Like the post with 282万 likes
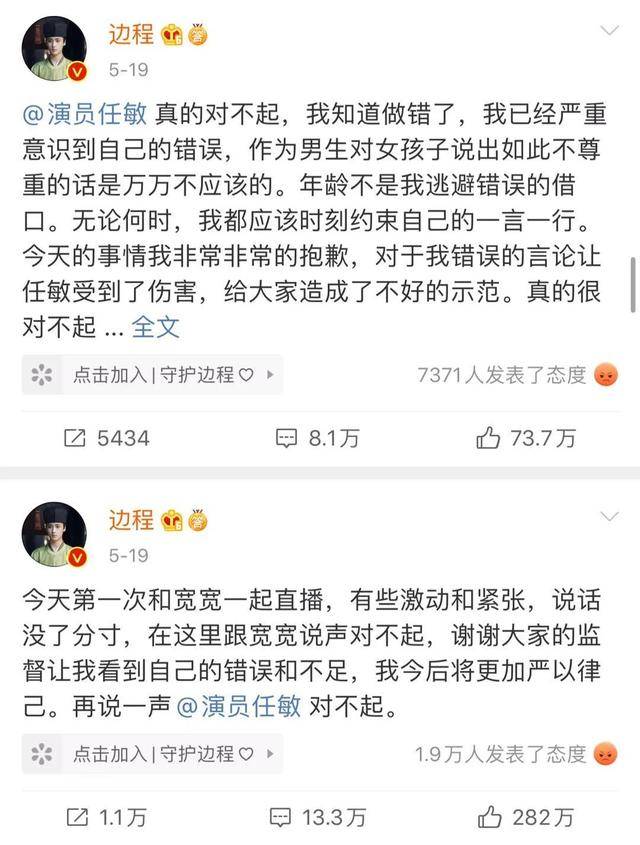The height and width of the screenshot is (845, 640). tap(526, 817)
